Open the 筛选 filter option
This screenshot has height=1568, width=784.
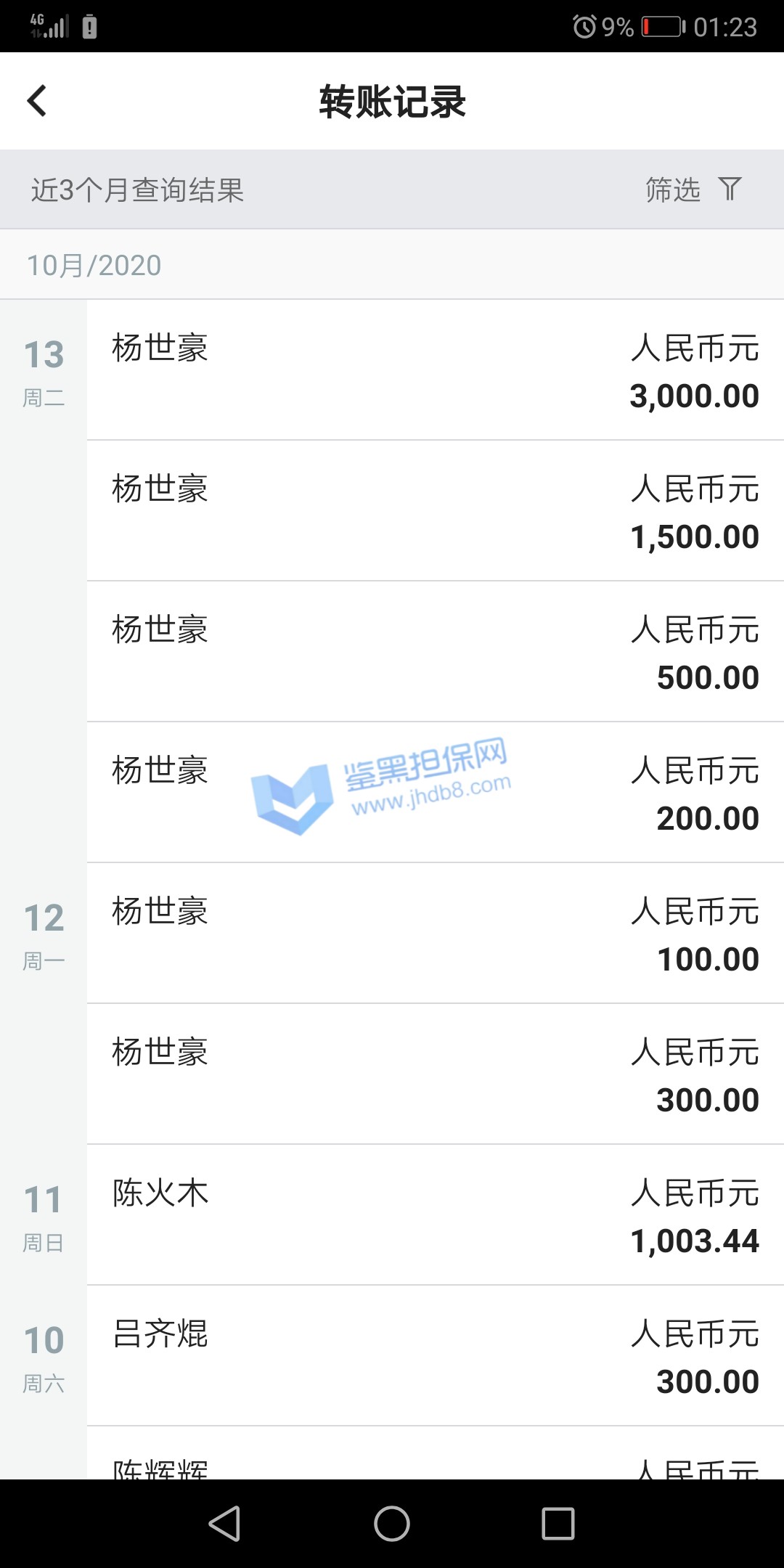[693, 189]
